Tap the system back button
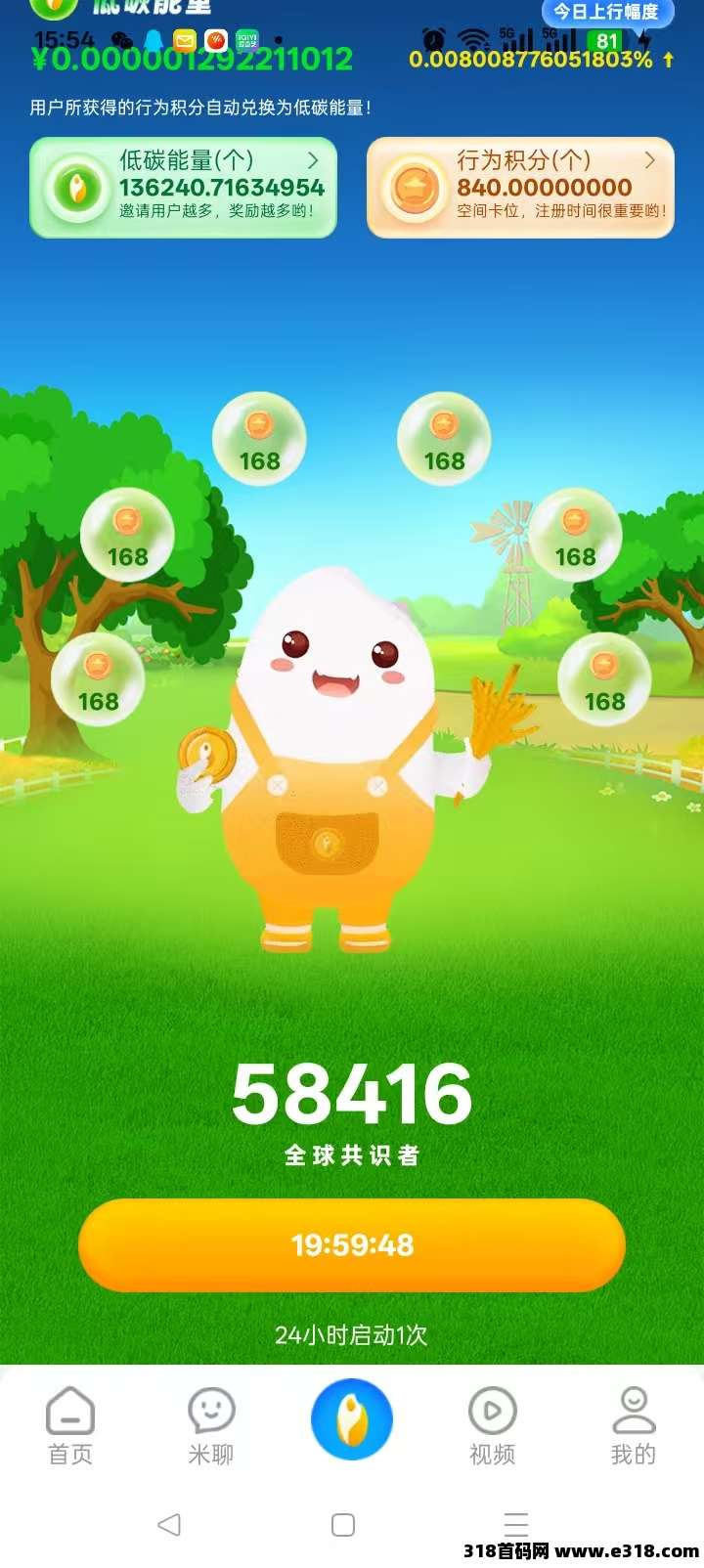Image resolution: width=704 pixels, height=1568 pixels. [x=169, y=1524]
